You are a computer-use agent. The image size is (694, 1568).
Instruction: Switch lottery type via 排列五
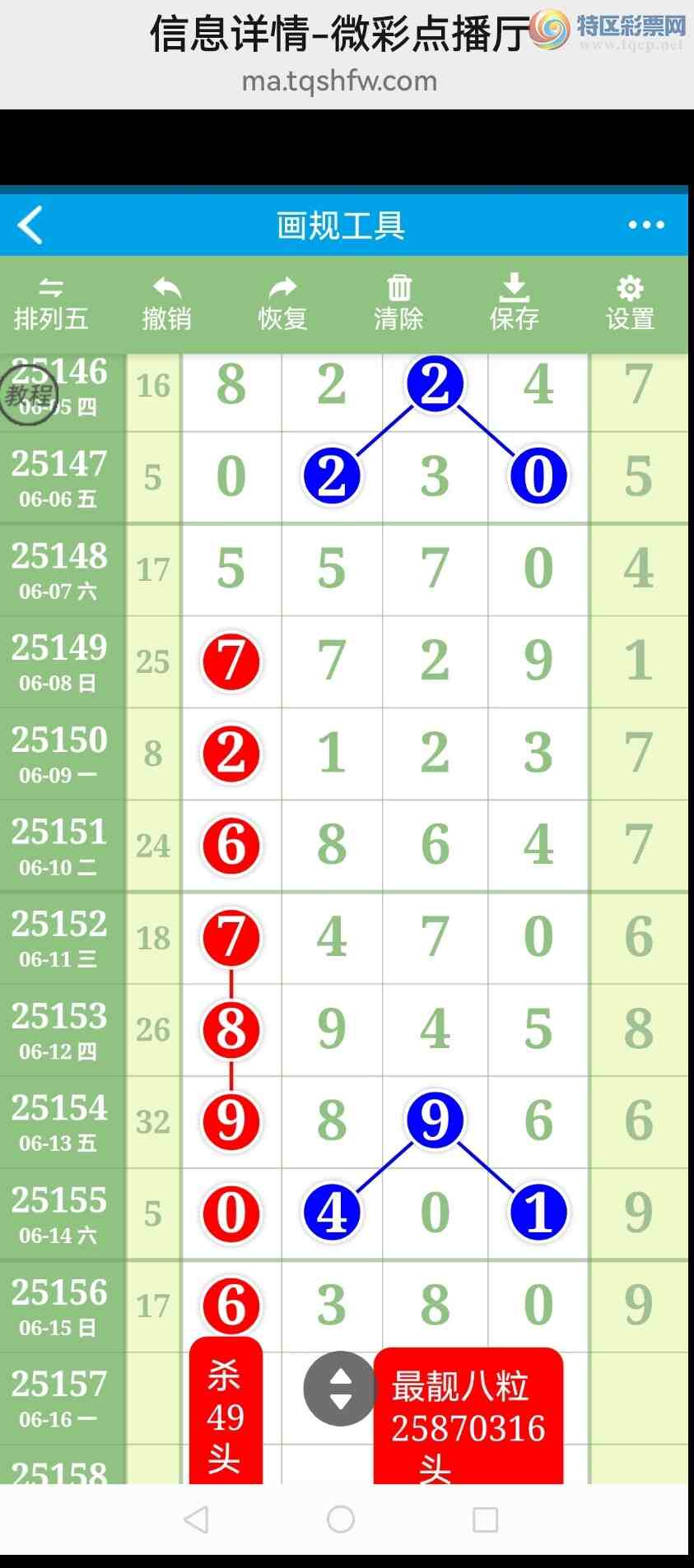(x=51, y=304)
